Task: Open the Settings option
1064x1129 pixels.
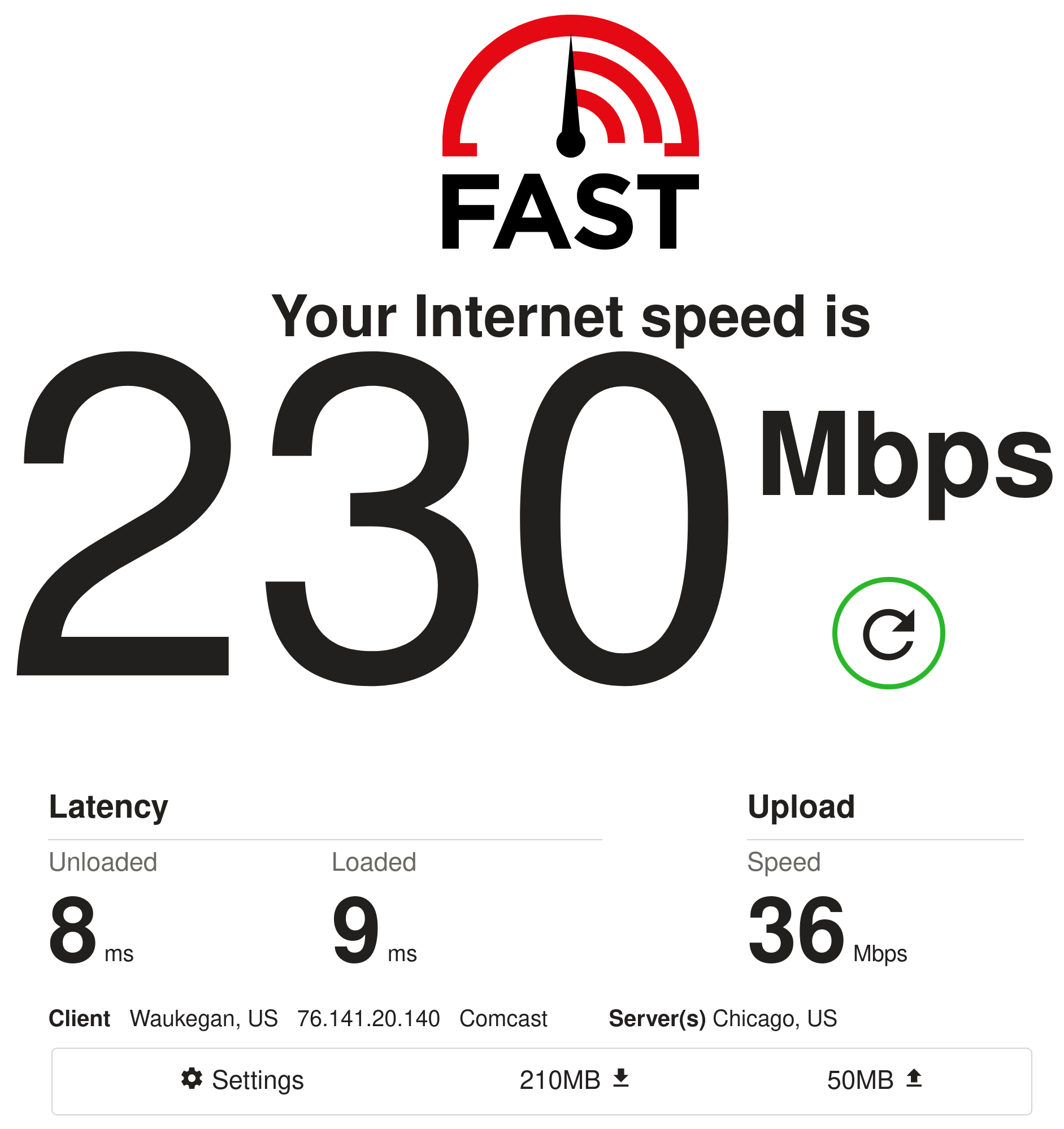Action: (x=243, y=1080)
